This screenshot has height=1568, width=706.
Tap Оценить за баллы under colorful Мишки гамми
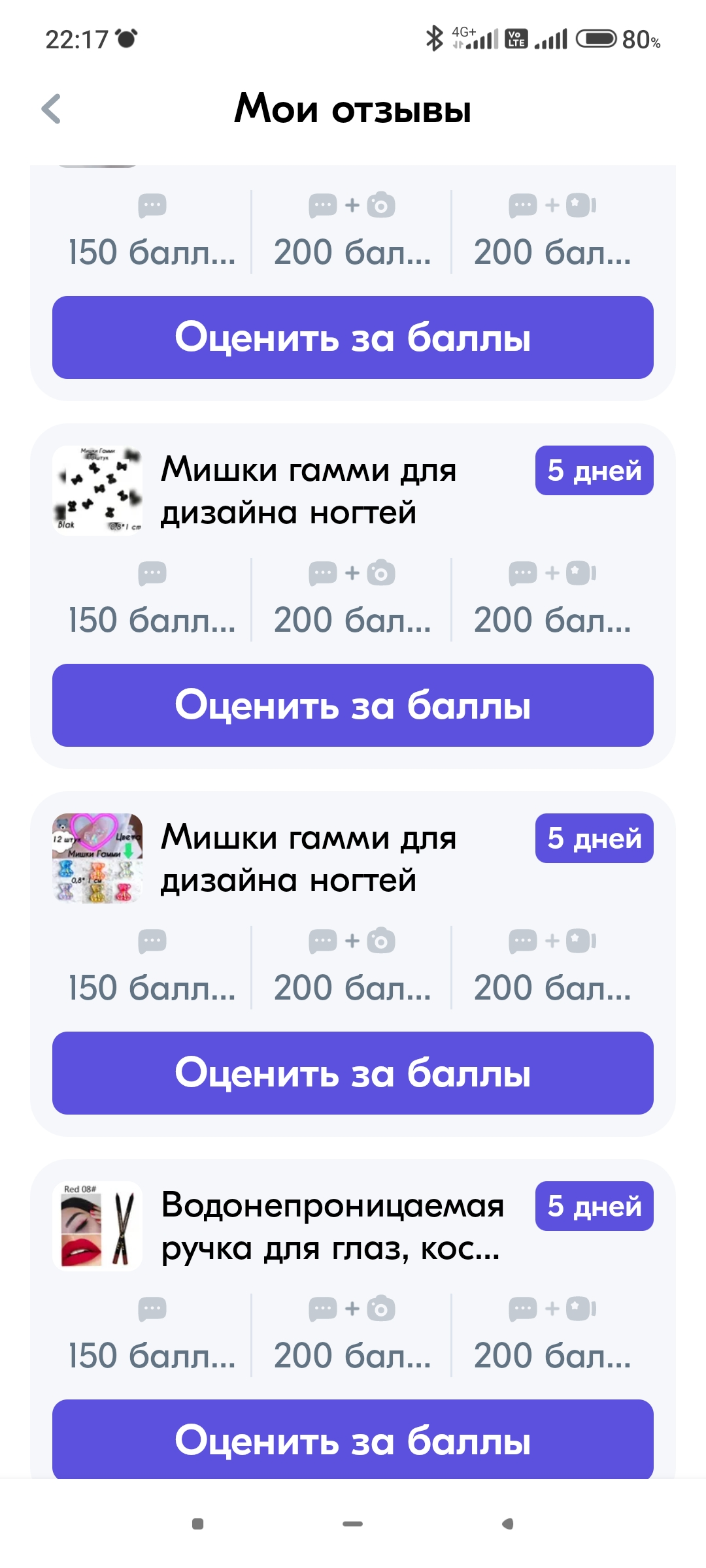point(353,1073)
